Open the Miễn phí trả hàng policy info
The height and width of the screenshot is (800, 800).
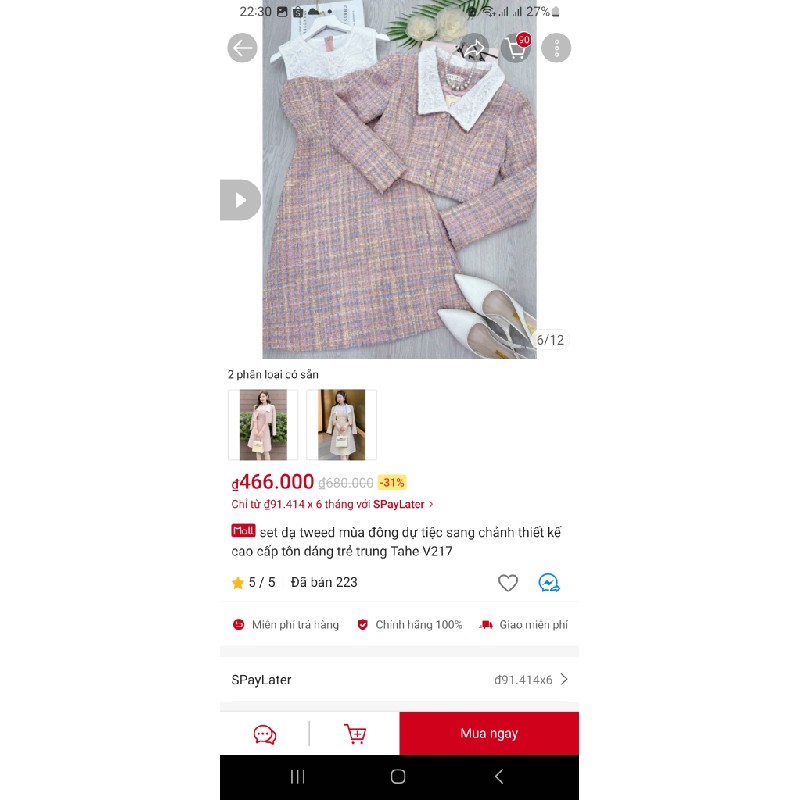pyautogui.click(x=286, y=624)
